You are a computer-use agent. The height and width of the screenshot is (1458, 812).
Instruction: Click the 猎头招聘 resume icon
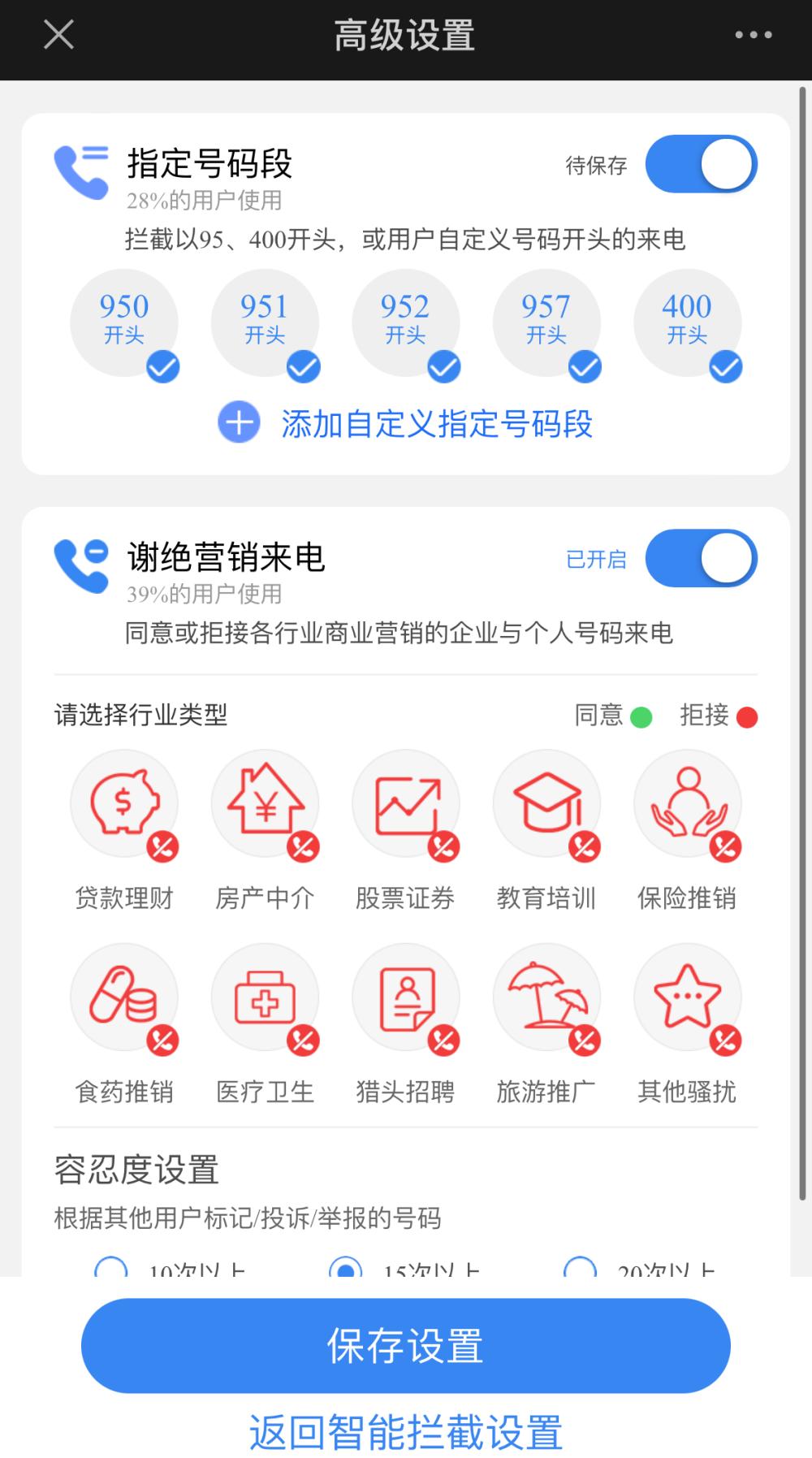coord(406,997)
